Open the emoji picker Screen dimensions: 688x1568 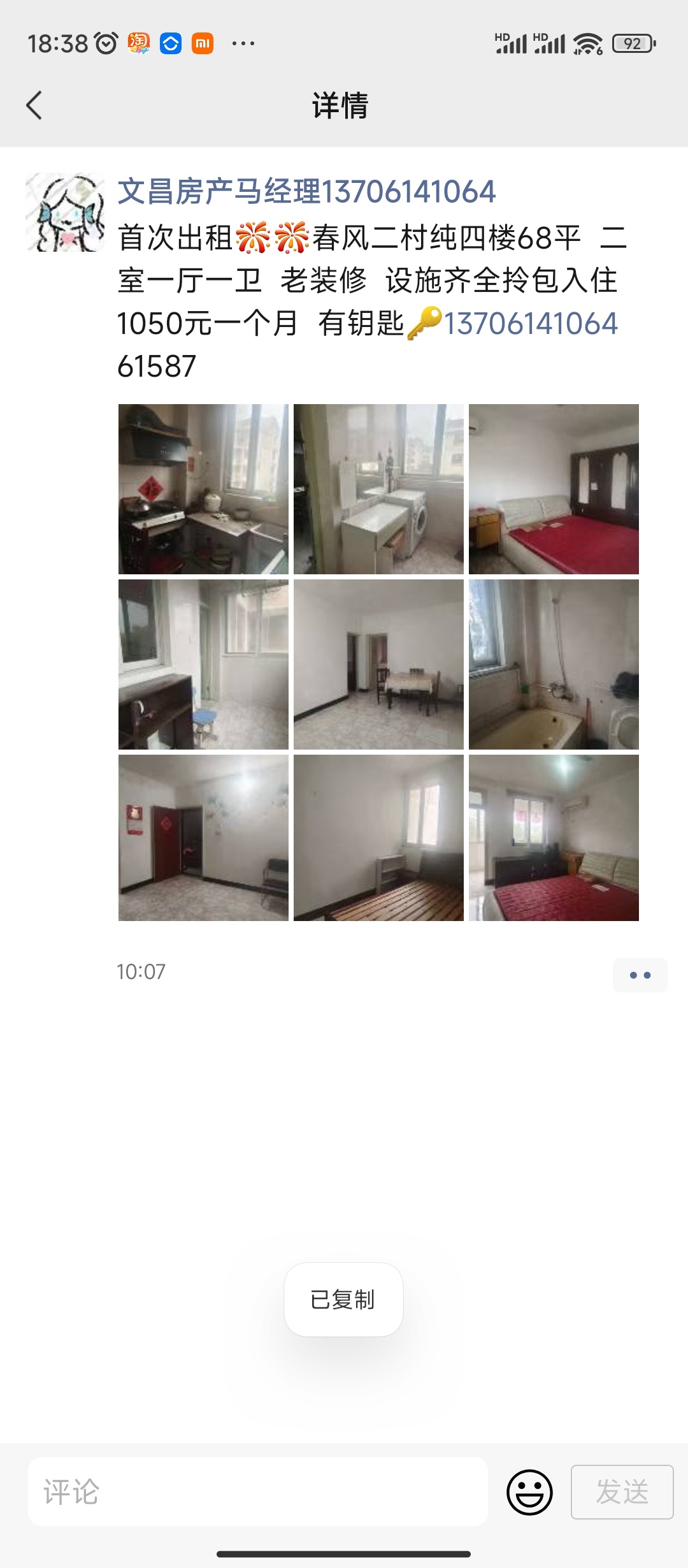(529, 1492)
